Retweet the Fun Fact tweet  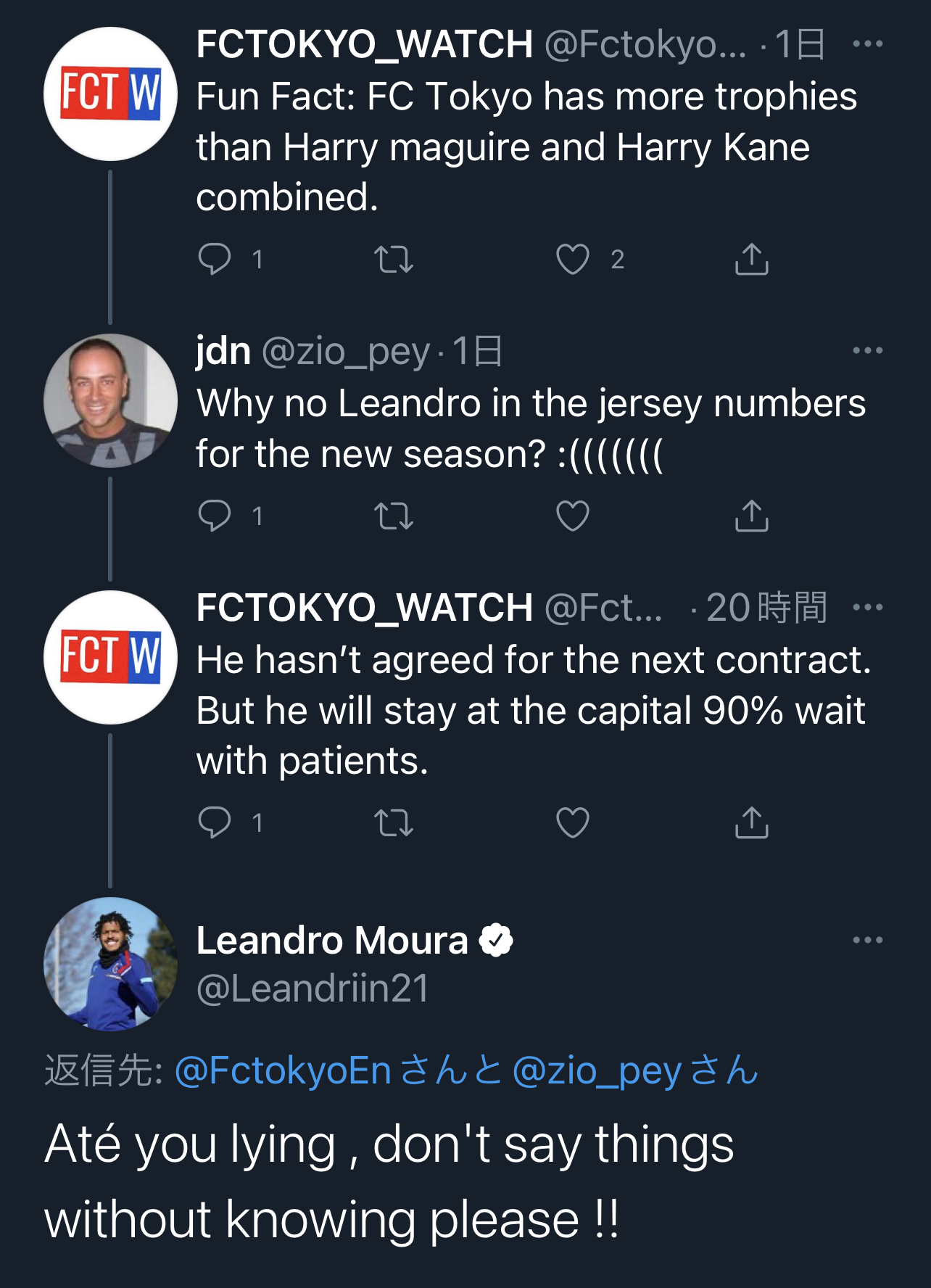(394, 259)
